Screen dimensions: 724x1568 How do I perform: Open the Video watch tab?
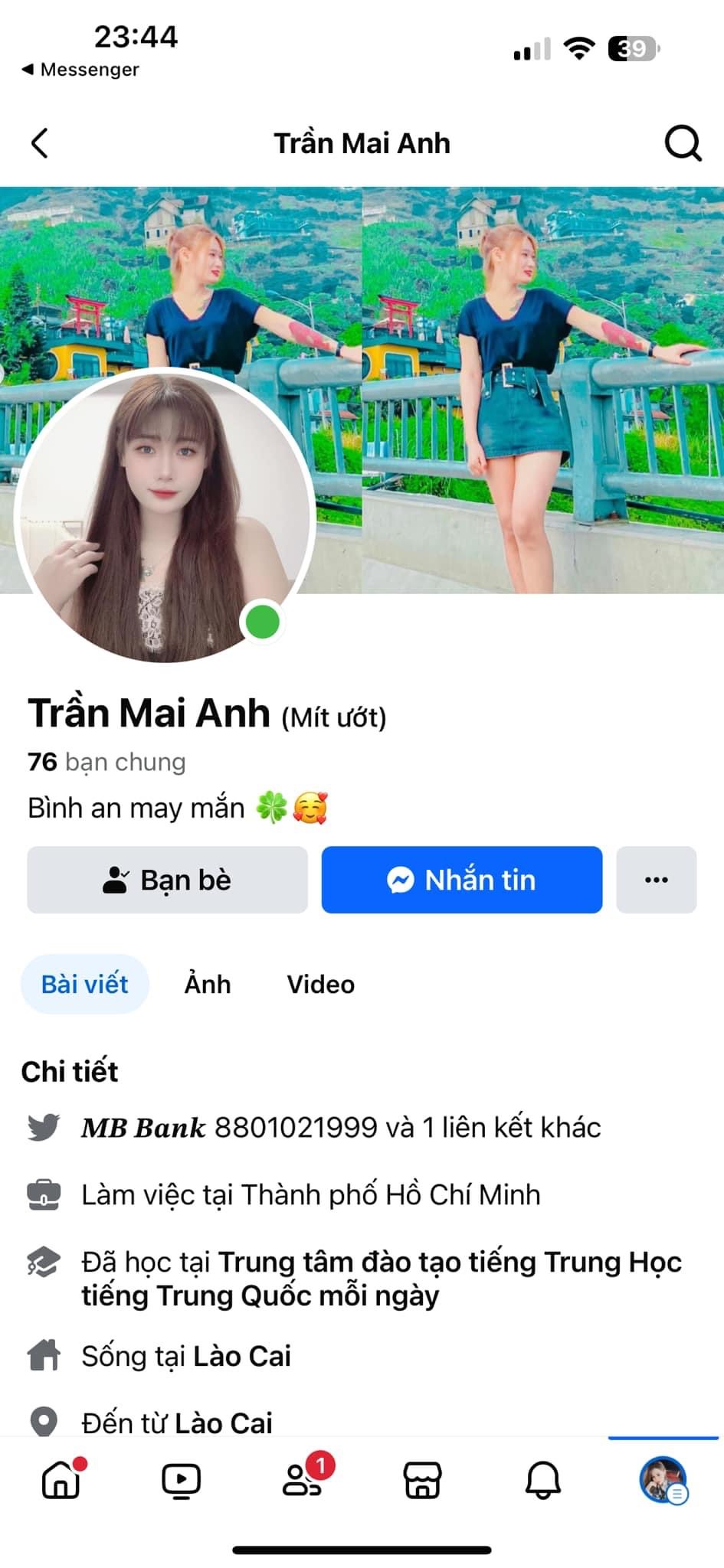click(182, 1480)
